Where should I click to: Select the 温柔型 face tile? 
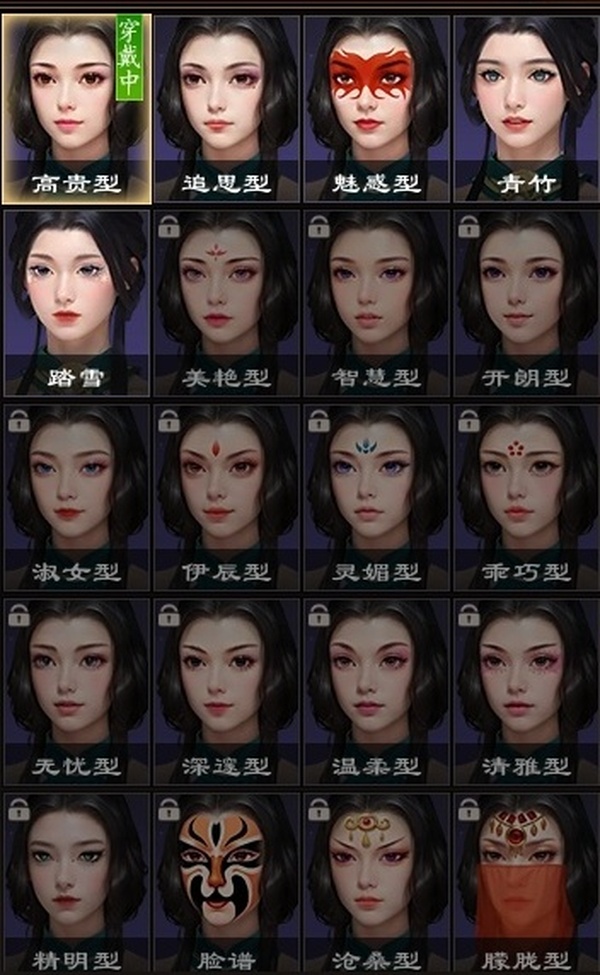pyautogui.click(x=376, y=690)
